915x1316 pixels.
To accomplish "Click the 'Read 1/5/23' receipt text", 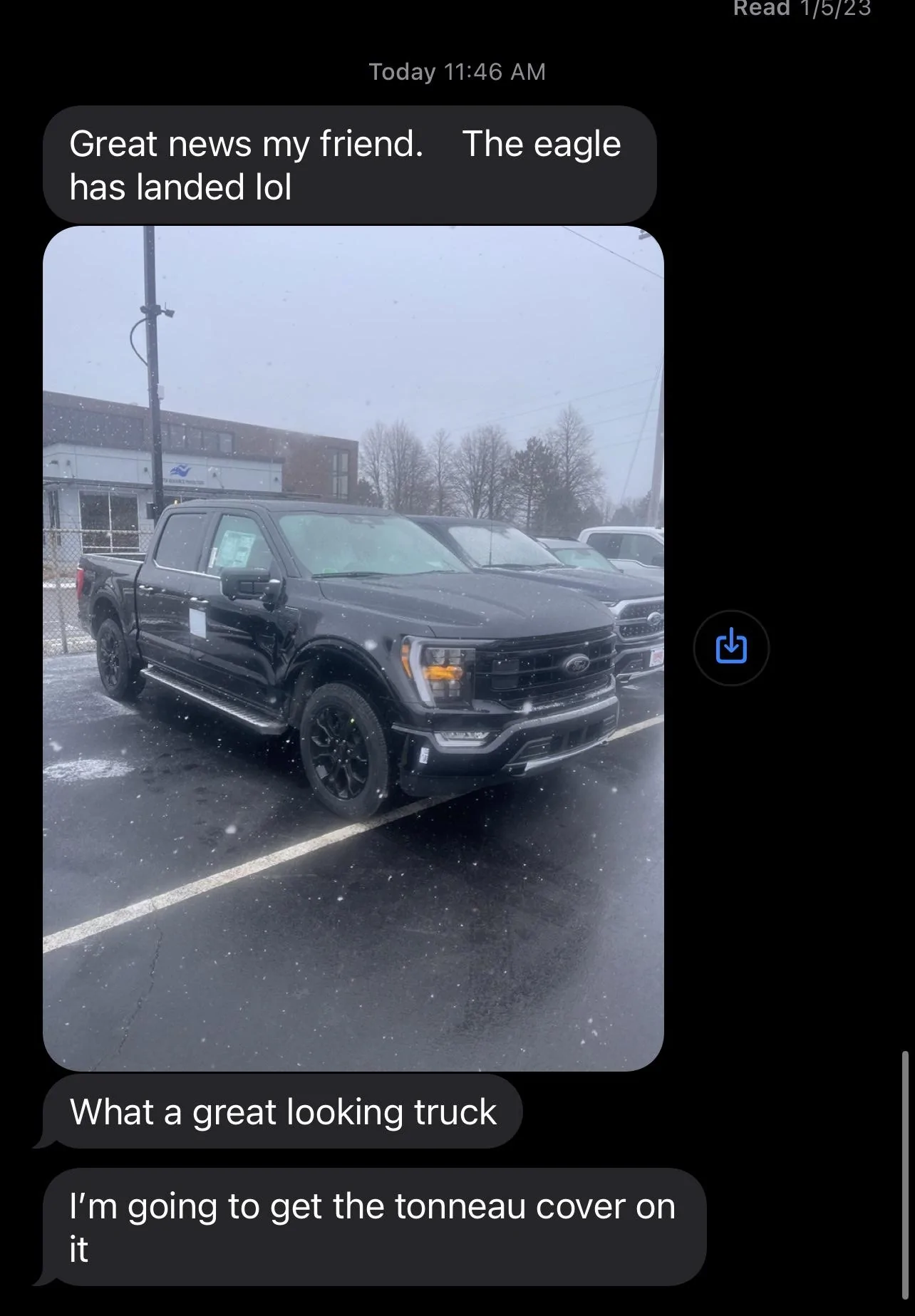I will tap(801, 9).
